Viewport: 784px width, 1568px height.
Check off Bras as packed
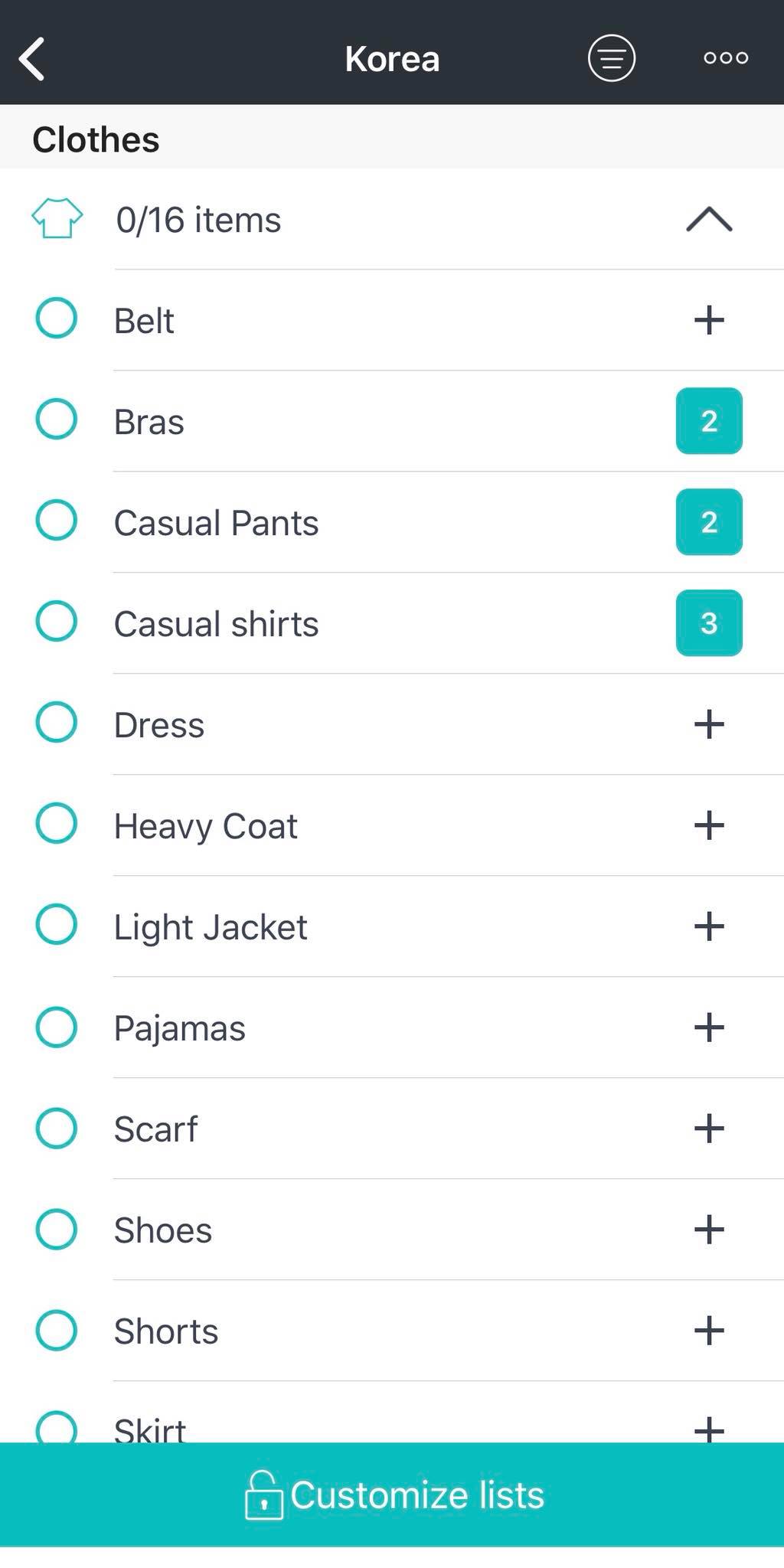[x=57, y=419]
